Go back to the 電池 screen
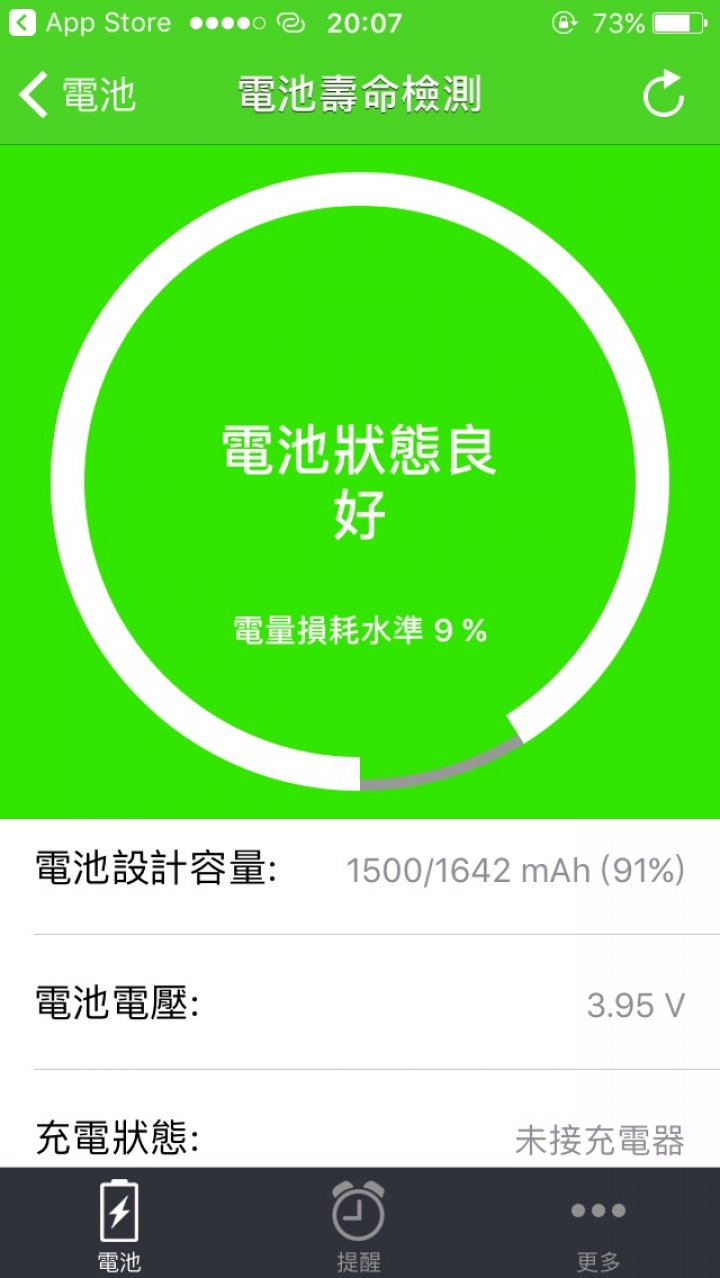This screenshot has height=1278, width=720. pos(77,95)
